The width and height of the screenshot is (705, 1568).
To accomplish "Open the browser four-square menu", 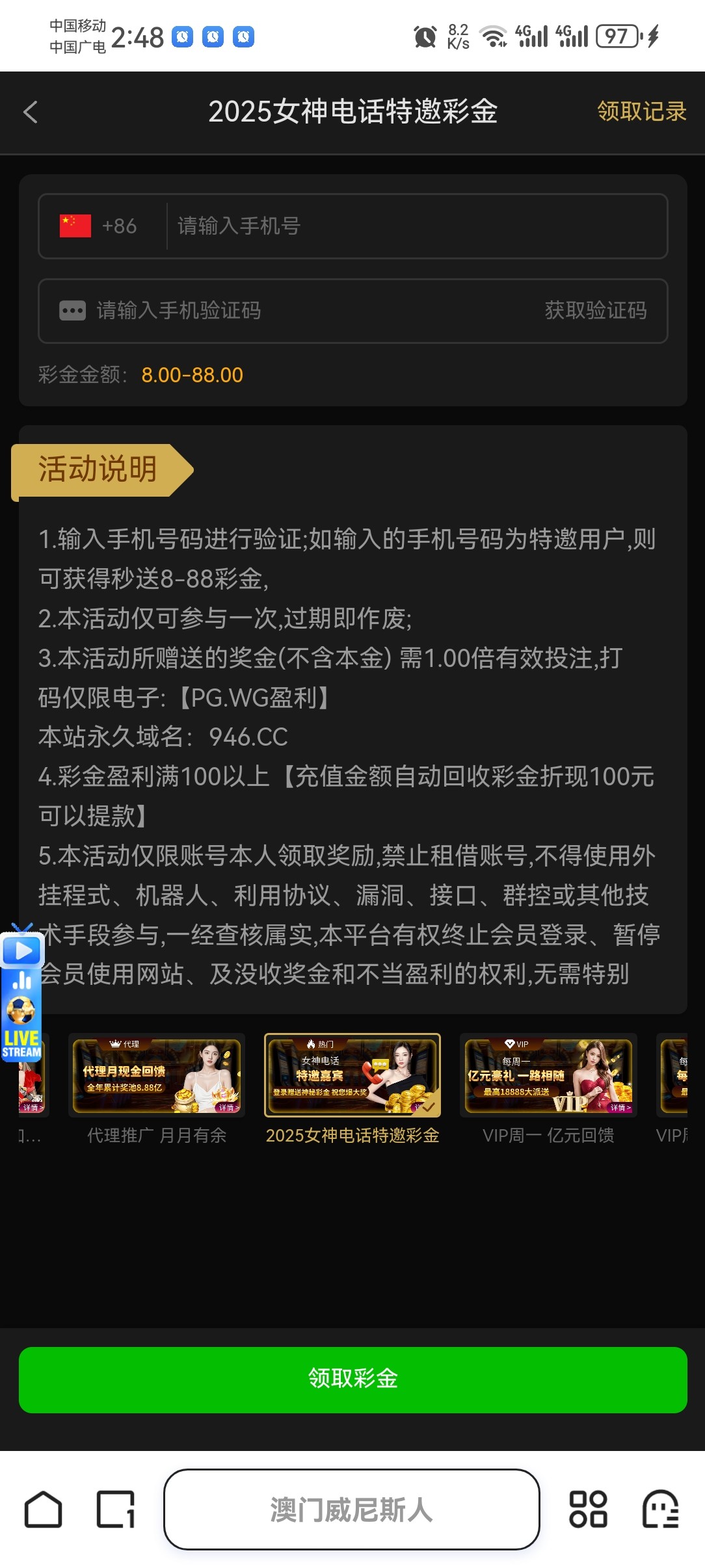I will (x=588, y=1509).
